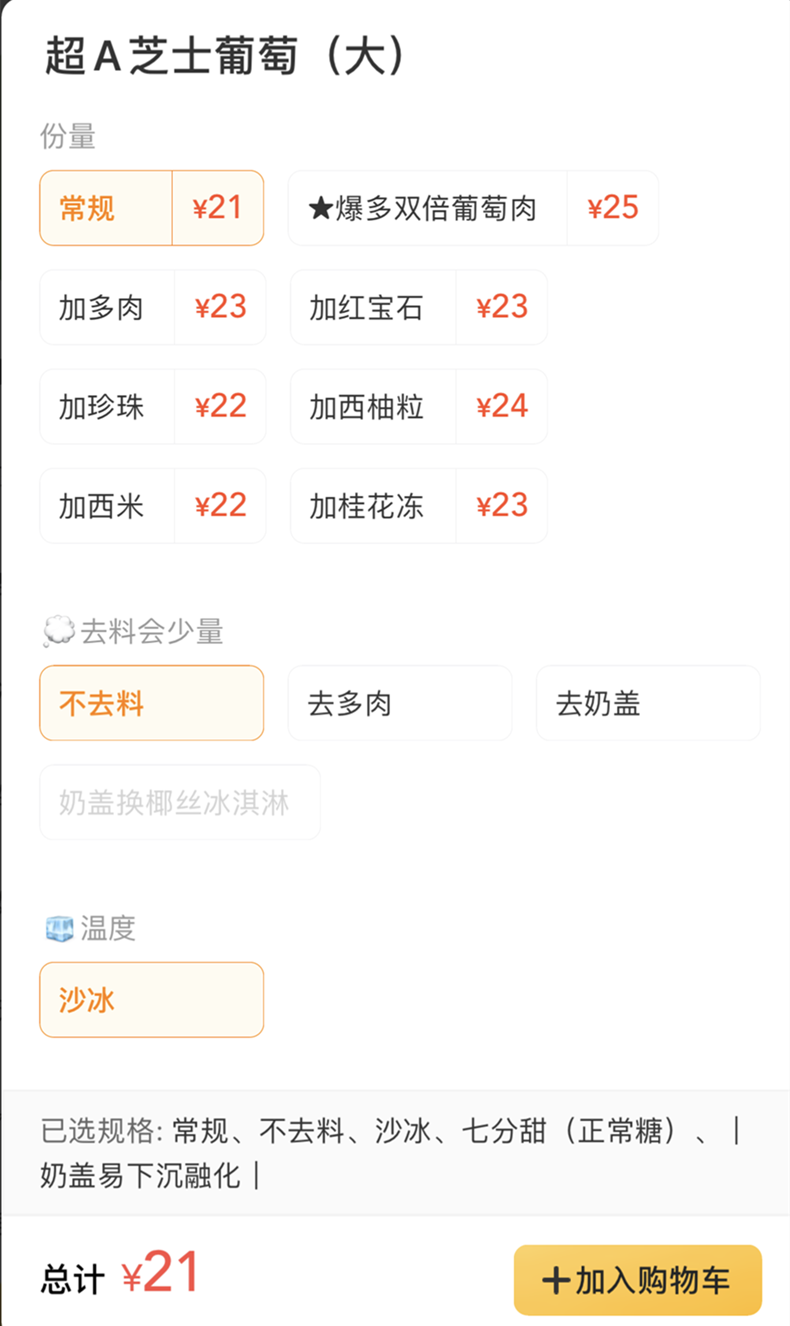Select the 加西米 option
Screen dimensions: 790x1326
pyautogui.click(x=152, y=505)
